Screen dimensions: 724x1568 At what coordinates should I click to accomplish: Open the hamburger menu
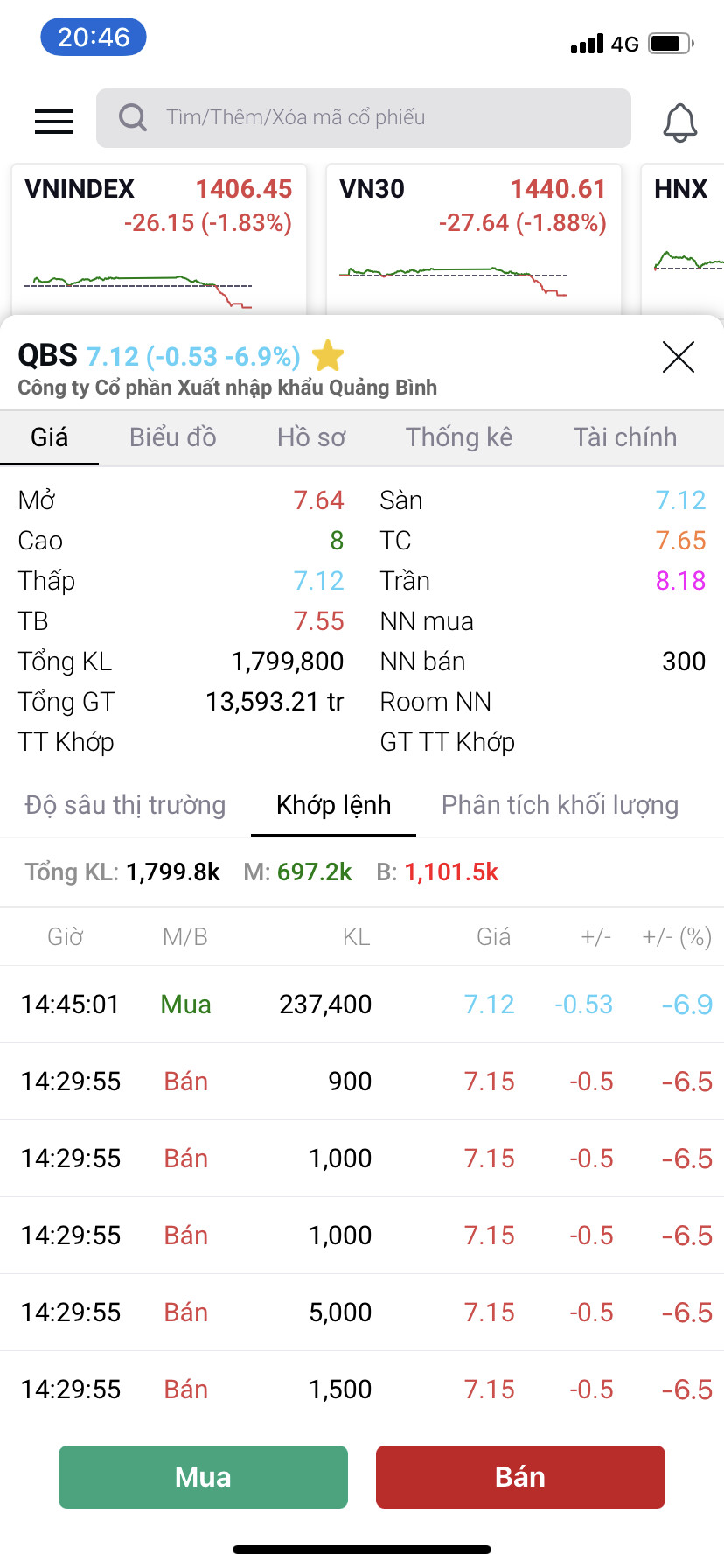click(x=54, y=121)
